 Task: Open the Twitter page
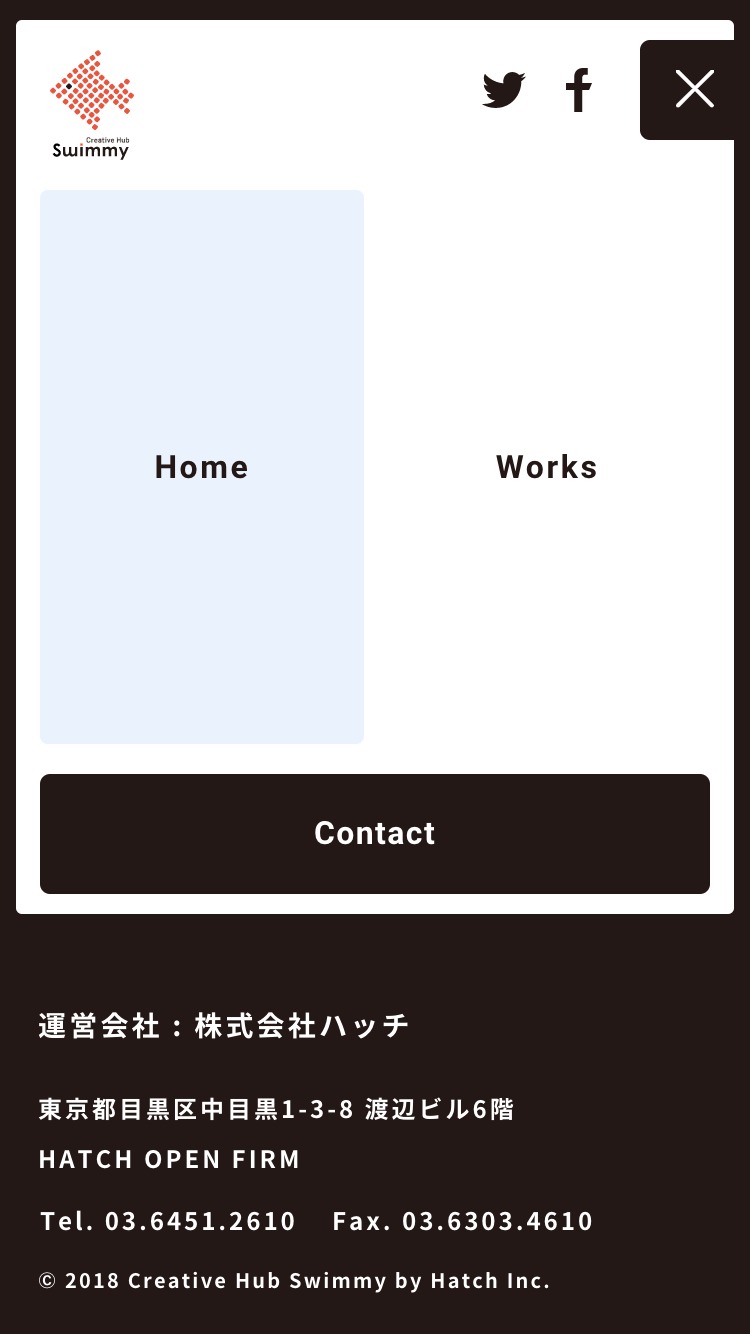click(504, 90)
